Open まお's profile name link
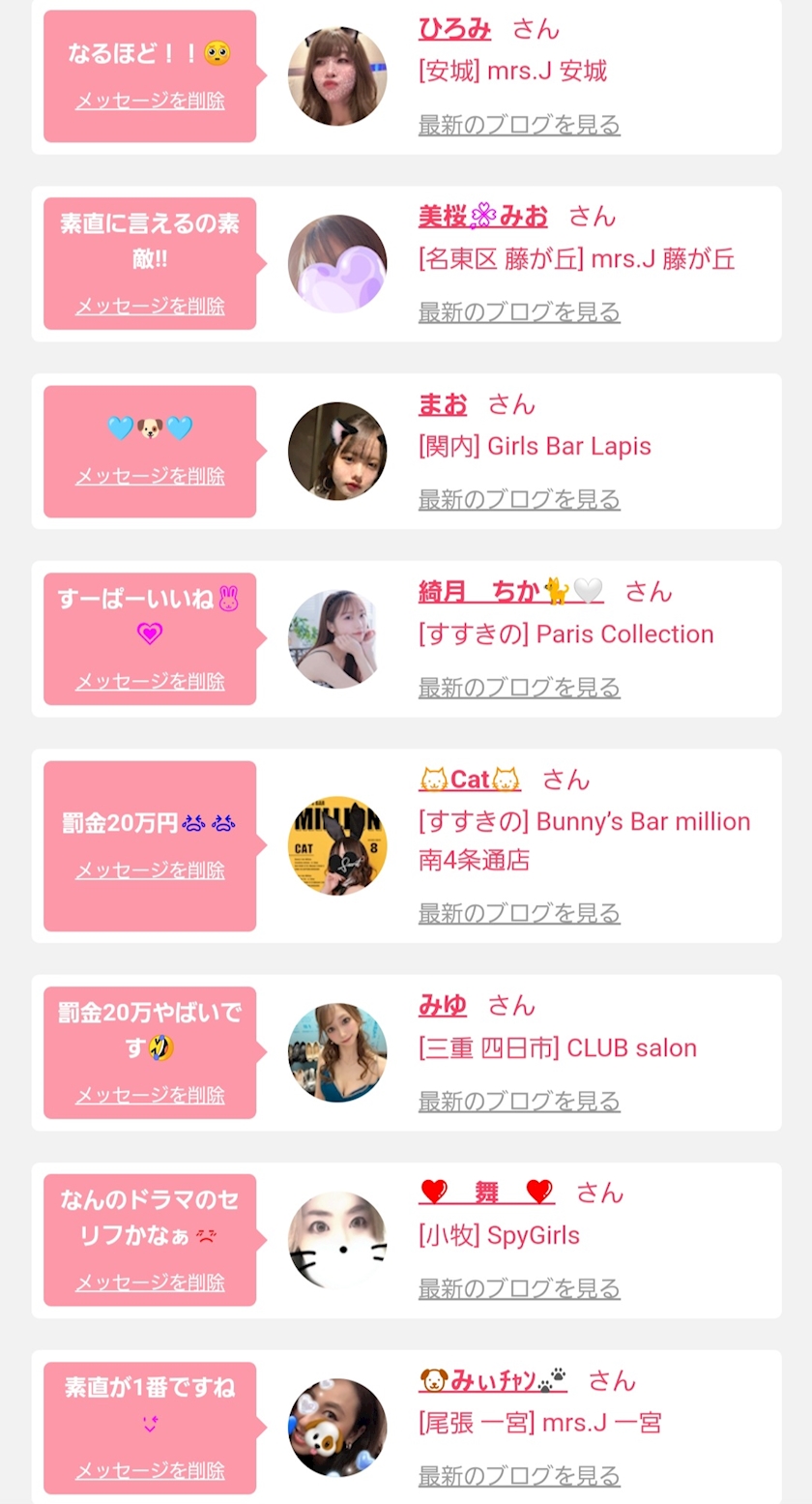The image size is (812, 1504). coord(443,404)
